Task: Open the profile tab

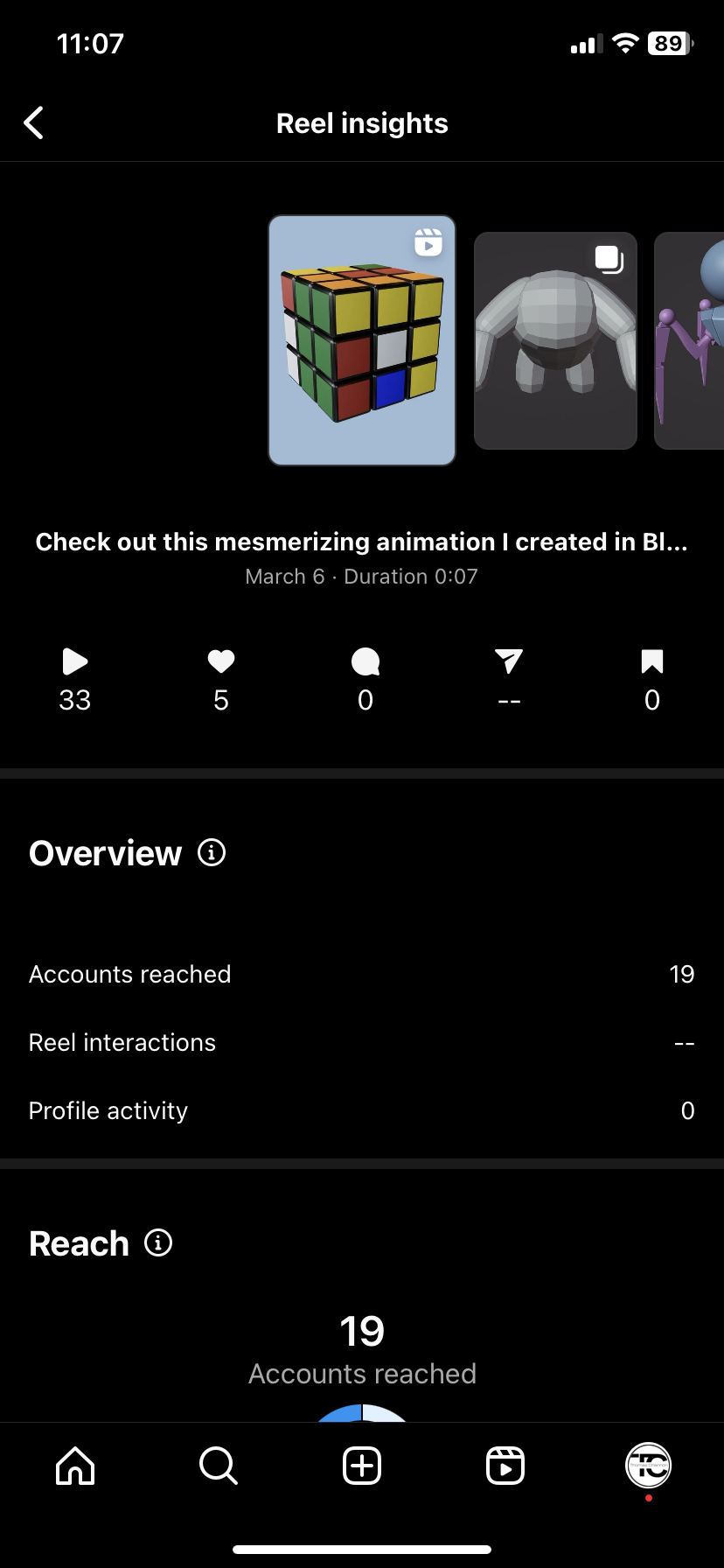Action: click(x=649, y=1466)
